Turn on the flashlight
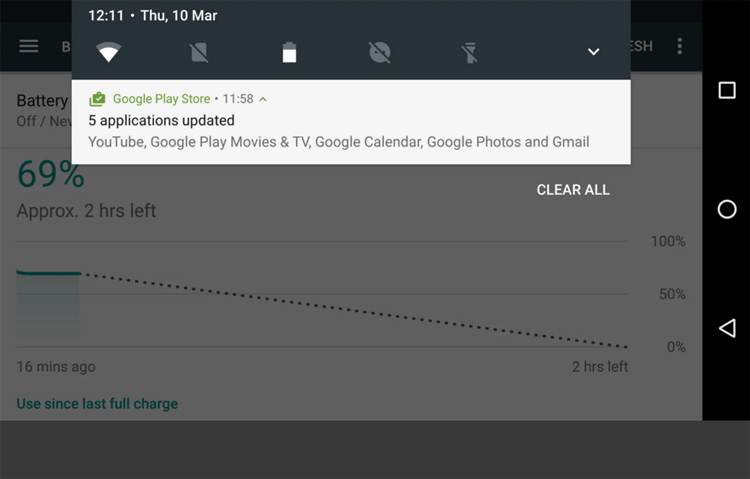750x479 pixels. 469,52
